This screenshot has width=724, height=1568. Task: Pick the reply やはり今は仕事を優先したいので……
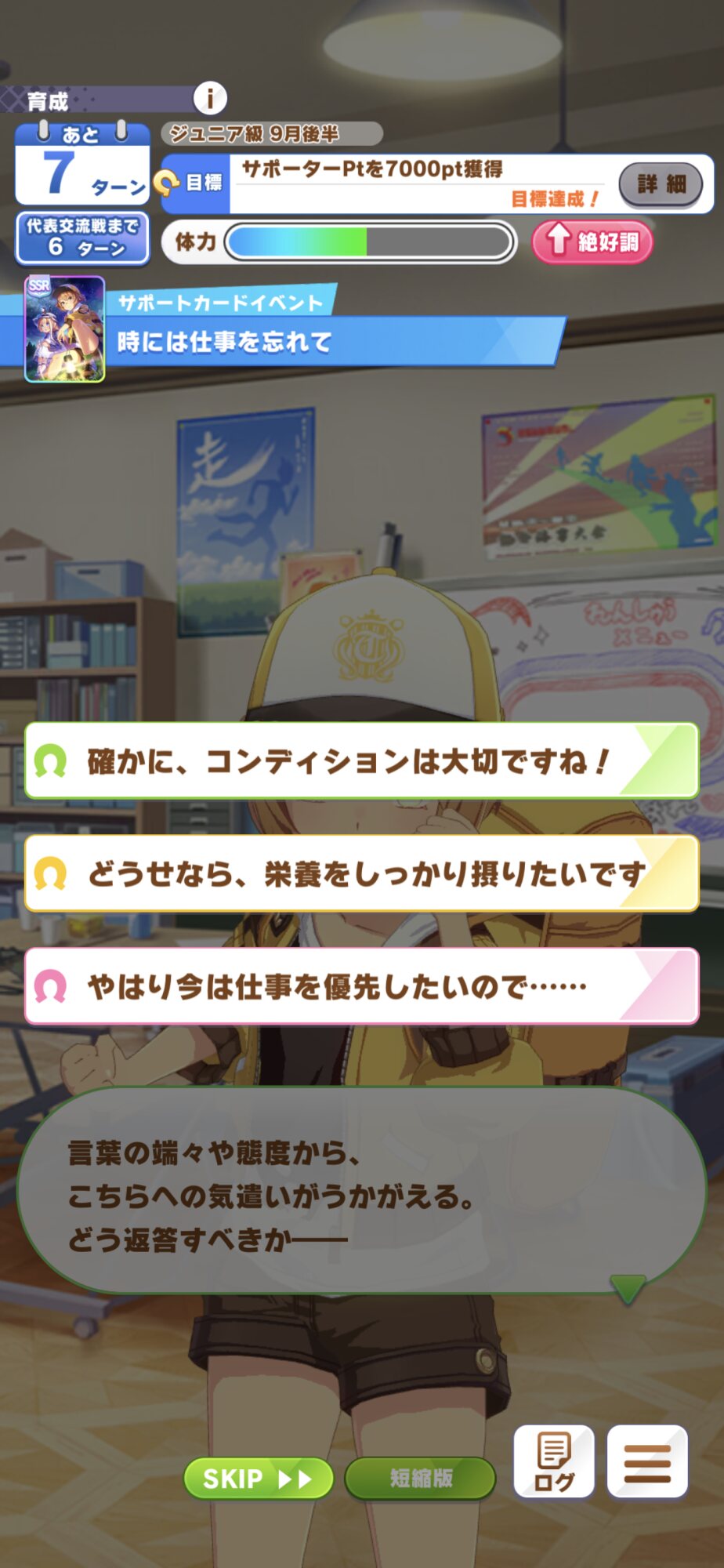click(361, 986)
